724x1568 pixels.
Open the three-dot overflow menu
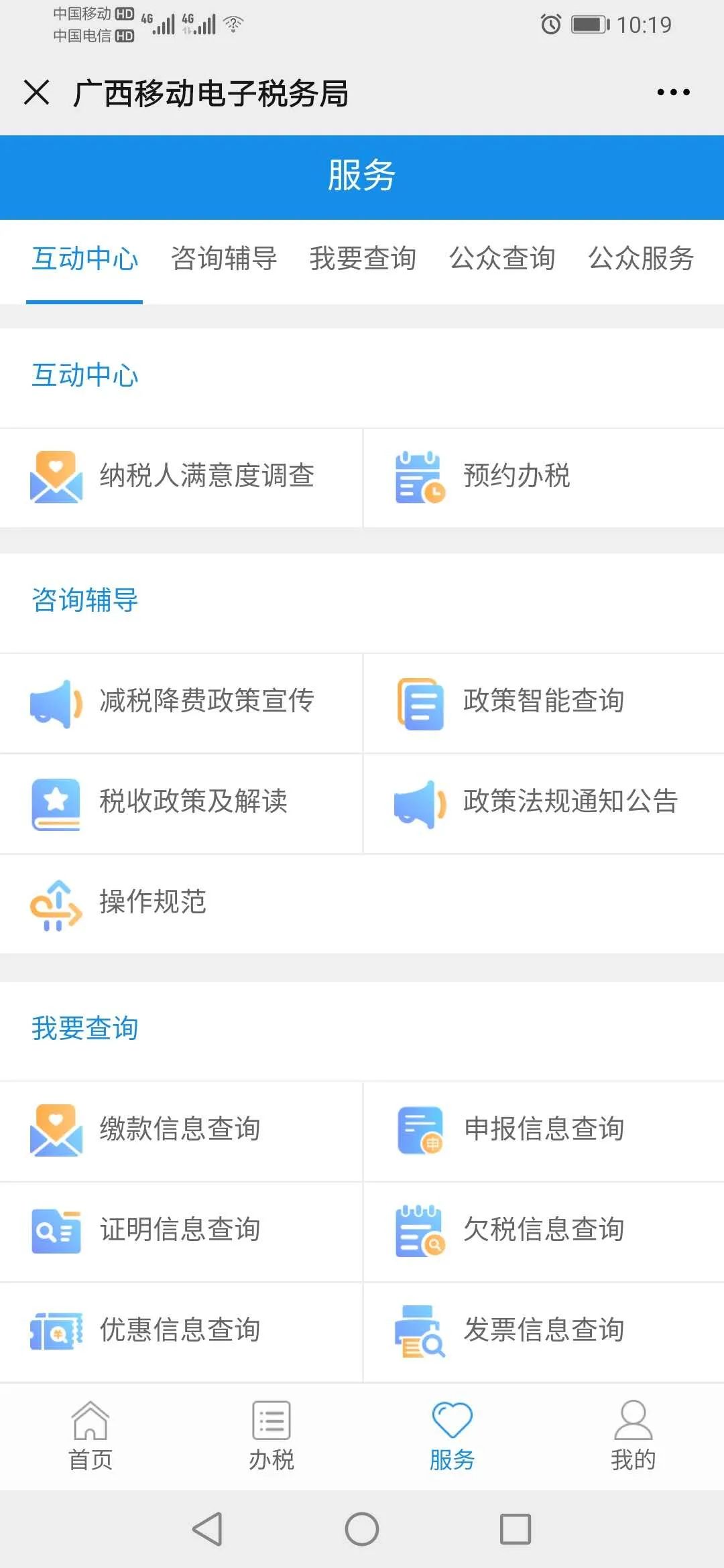673,92
